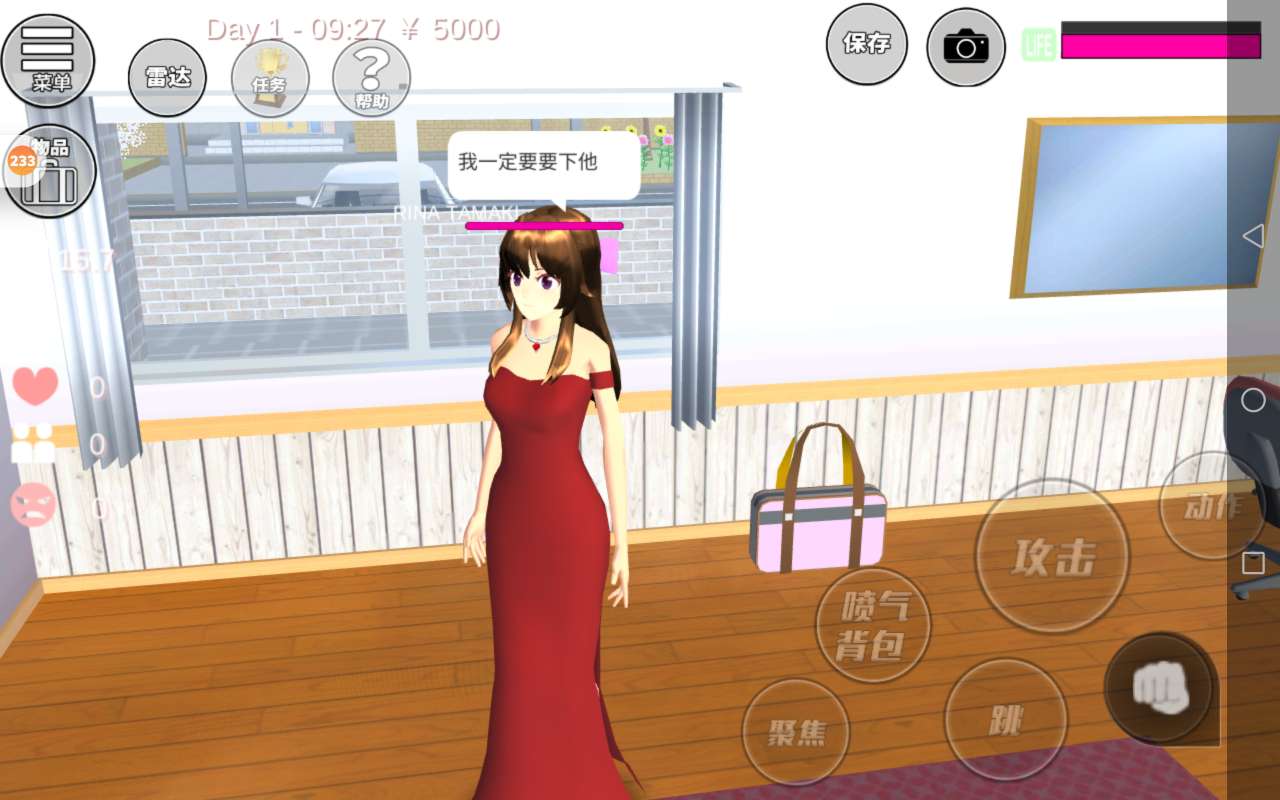Open the 动作 actions button
Viewport: 1280px width, 800px height.
coord(1210,506)
